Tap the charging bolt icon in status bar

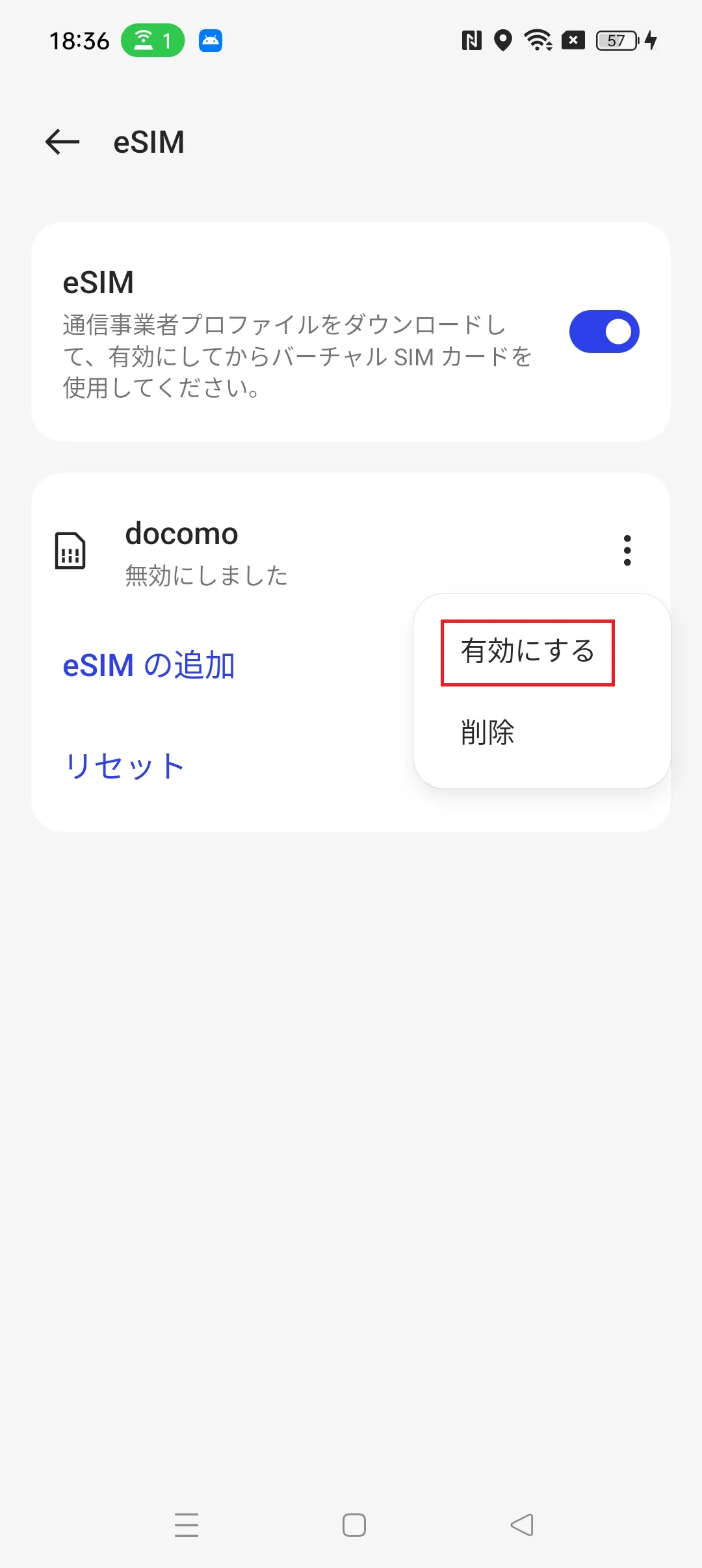(x=650, y=40)
